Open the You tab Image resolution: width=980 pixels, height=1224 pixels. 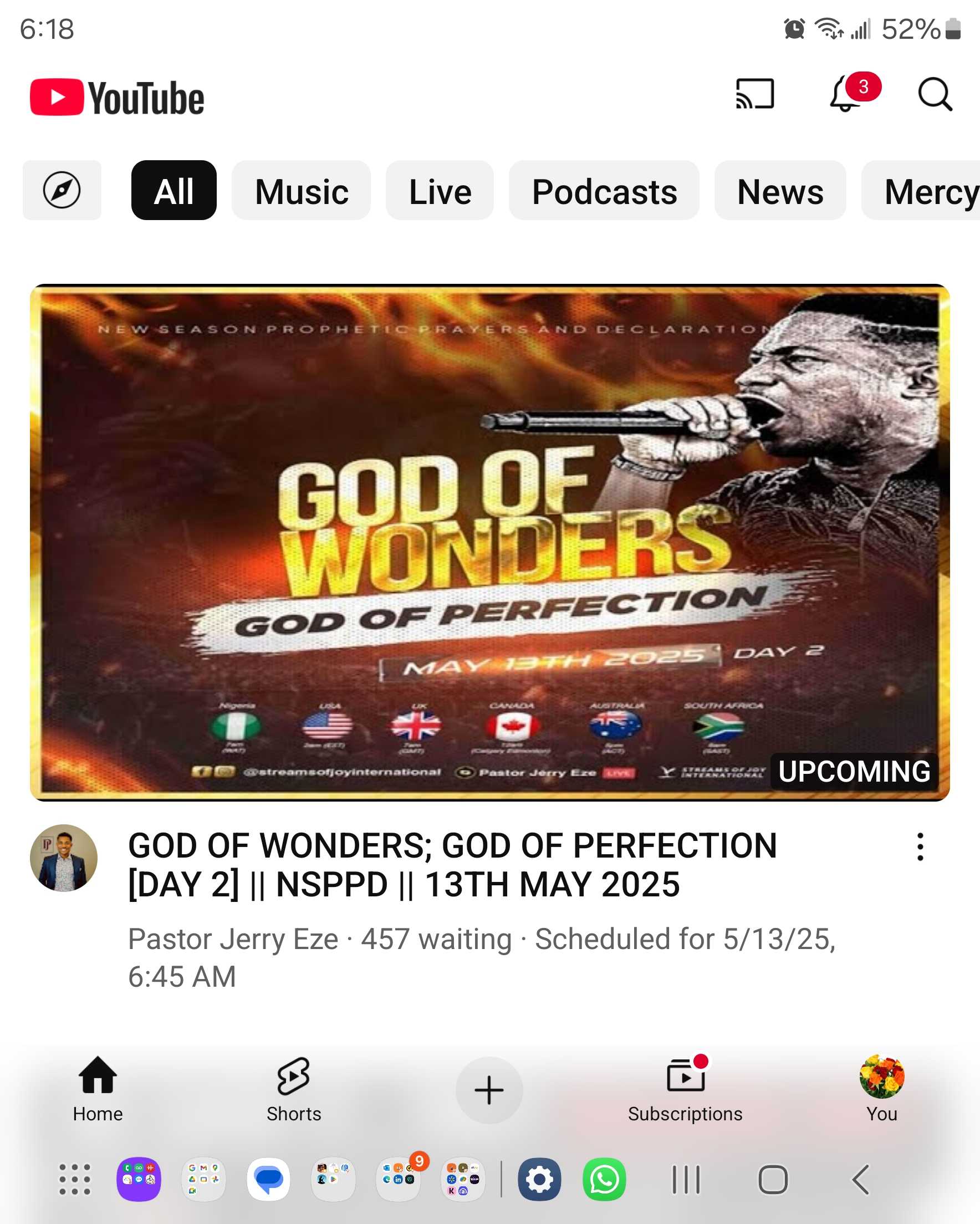[881, 1090]
